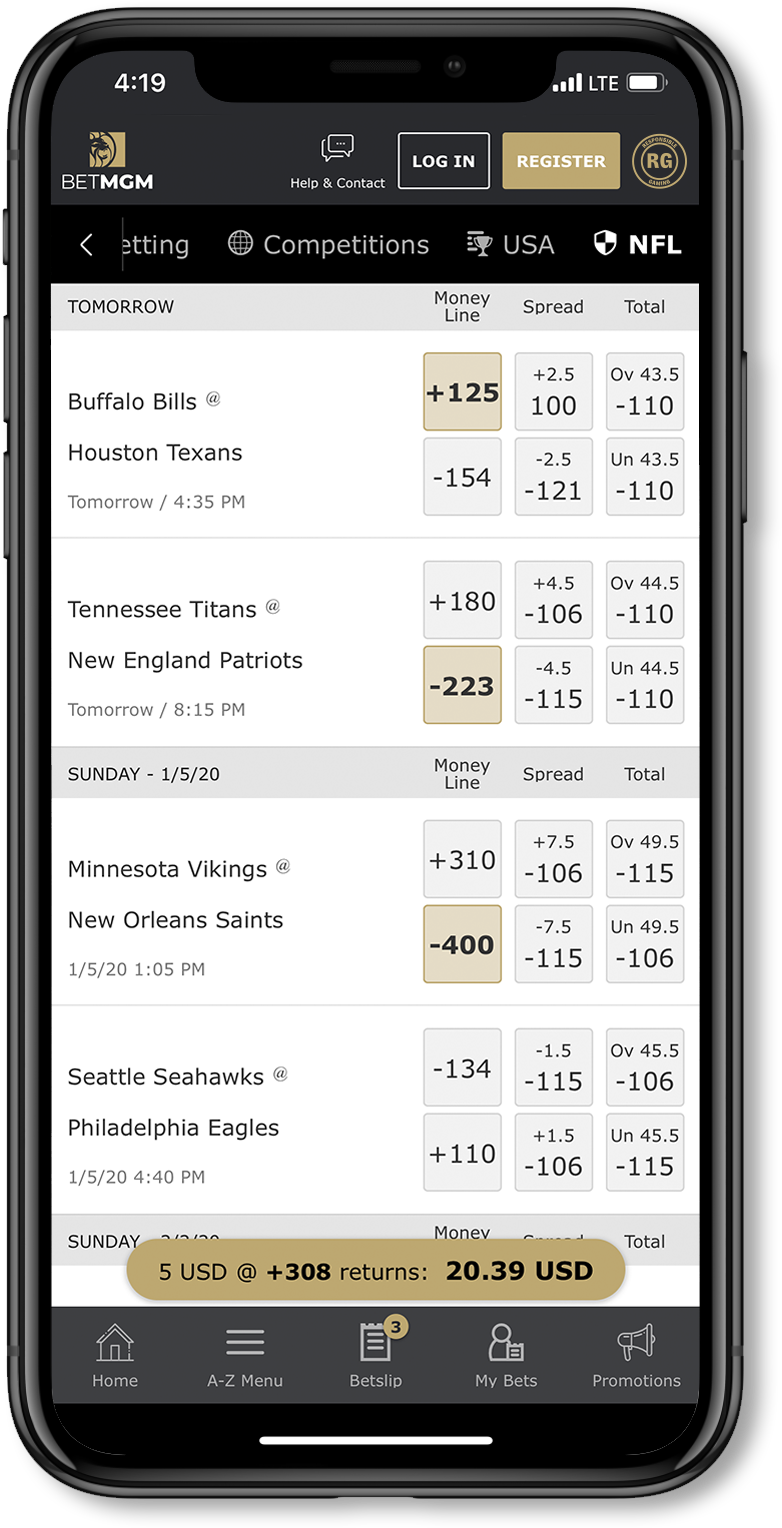Screen dimensions: 782x1528
Task: Go to the Home tab
Action: point(115,1356)
